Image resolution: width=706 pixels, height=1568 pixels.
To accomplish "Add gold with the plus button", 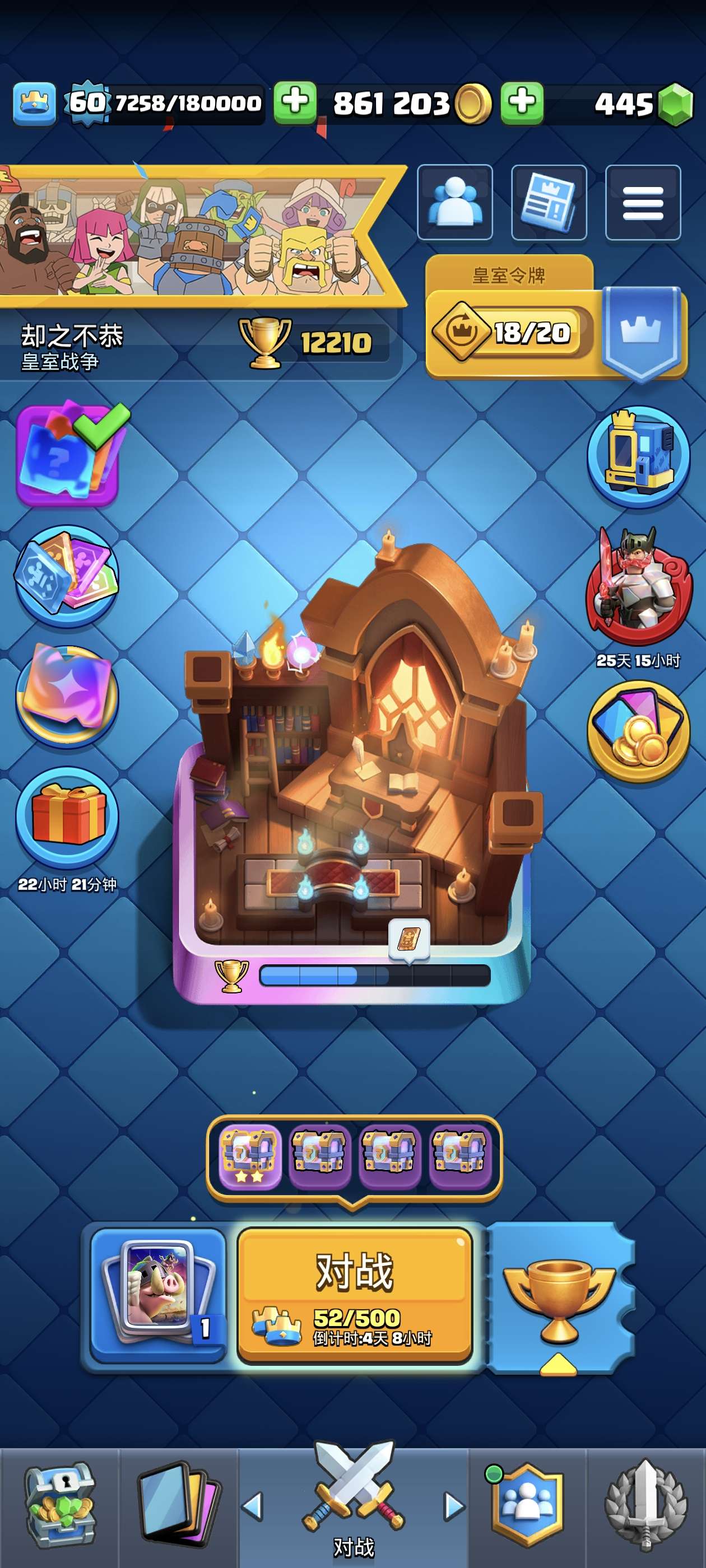I will pyautogui.click(x=295, y=102).
